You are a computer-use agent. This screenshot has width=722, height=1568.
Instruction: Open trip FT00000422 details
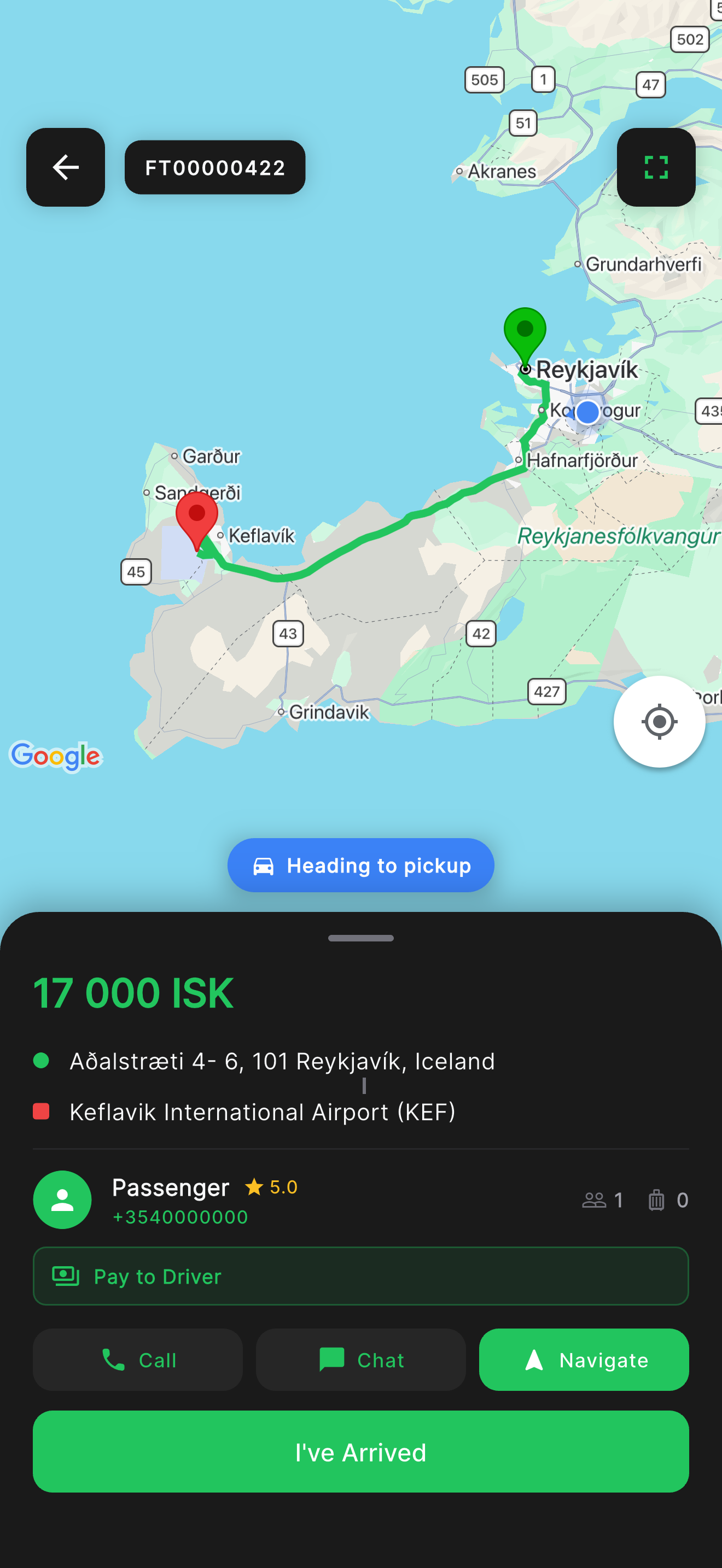click(215, 167)
